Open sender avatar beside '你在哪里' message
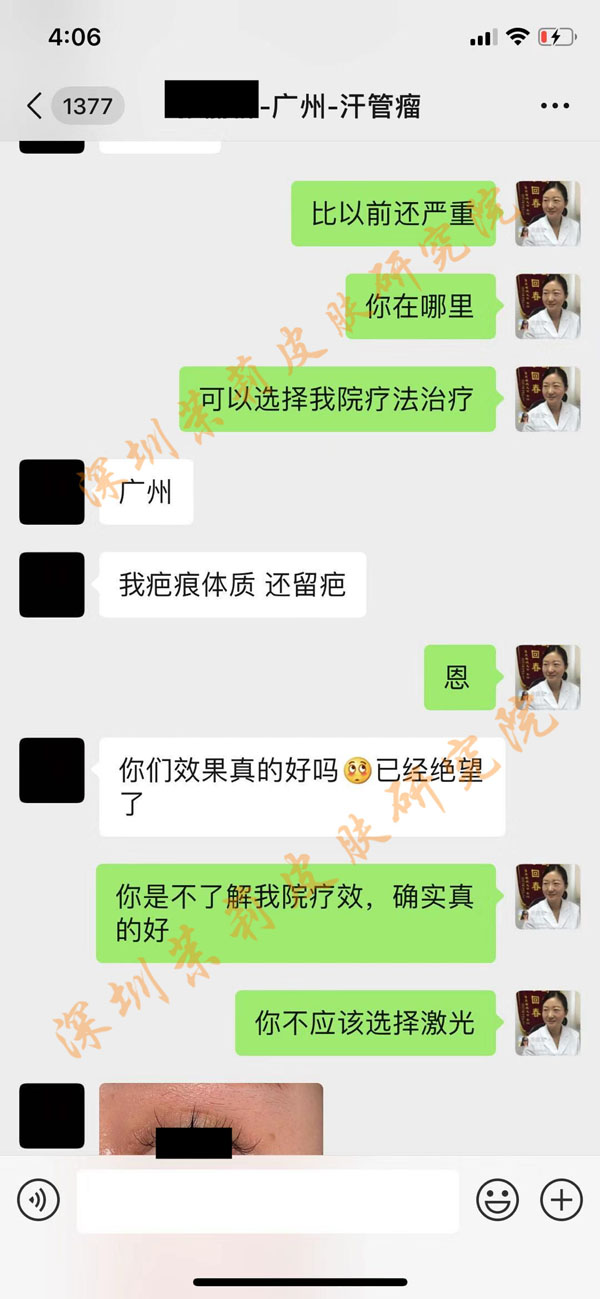Screen dimensions: 600x1299 pyautogui.click(x=547, y=305)
